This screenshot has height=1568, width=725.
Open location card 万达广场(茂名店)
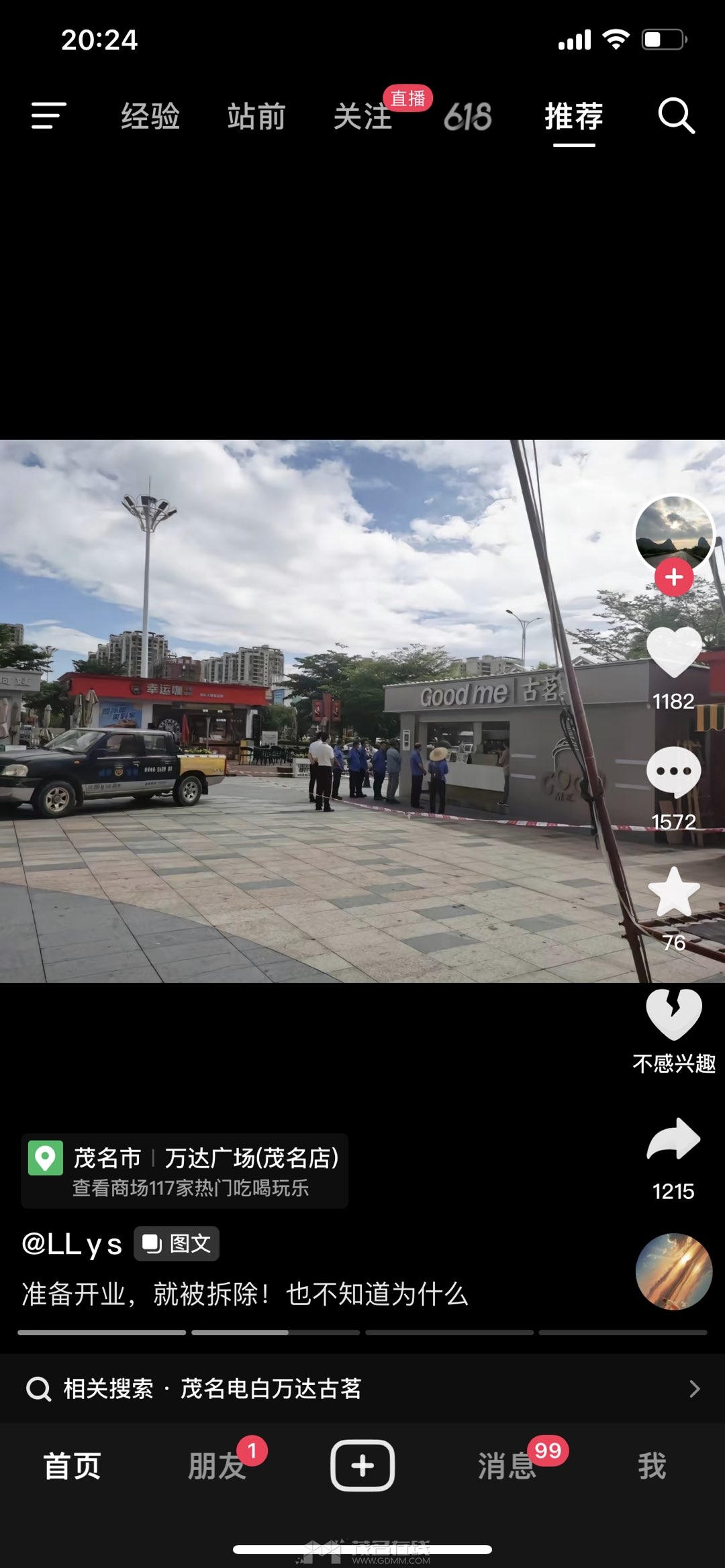(185, 1171)
